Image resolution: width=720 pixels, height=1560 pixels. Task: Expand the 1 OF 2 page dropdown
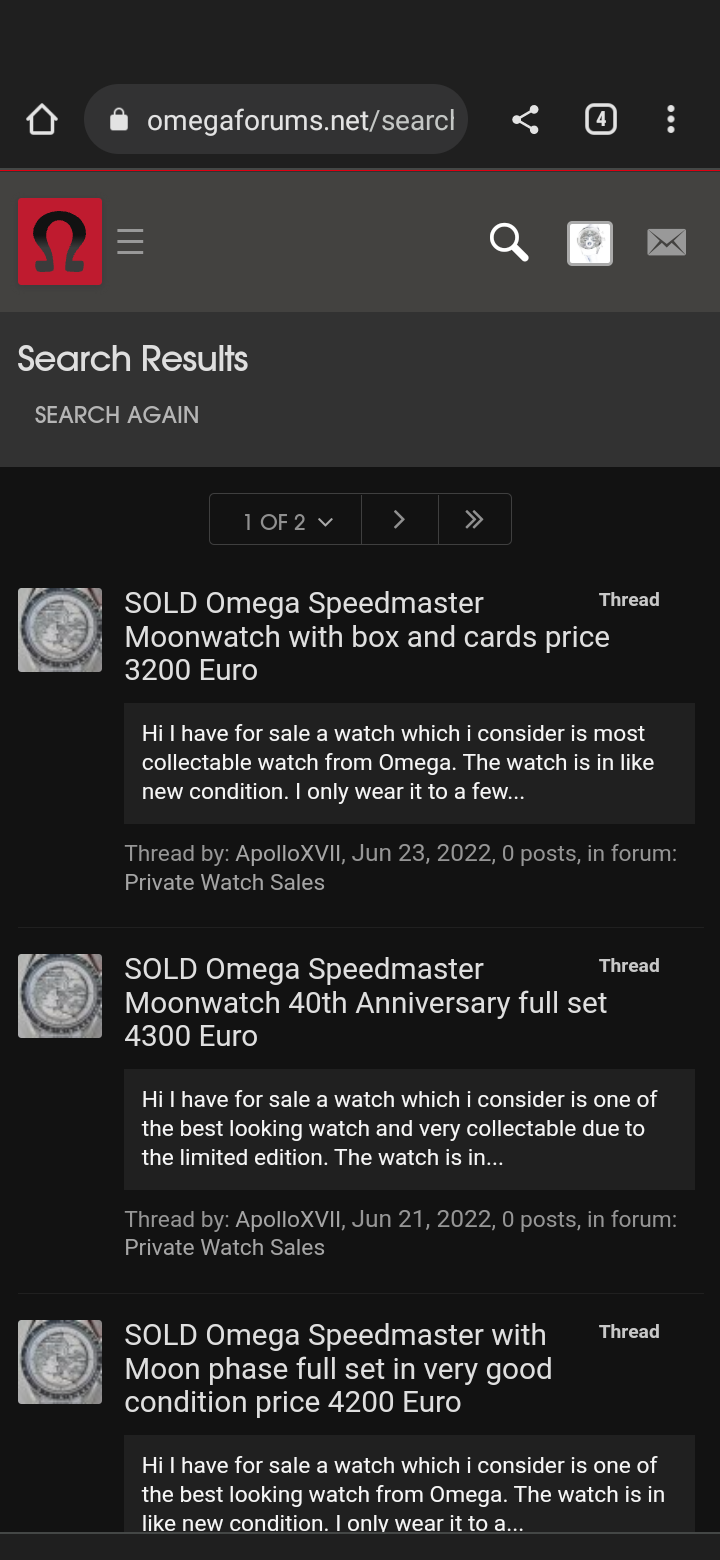(x=286, y=520)
